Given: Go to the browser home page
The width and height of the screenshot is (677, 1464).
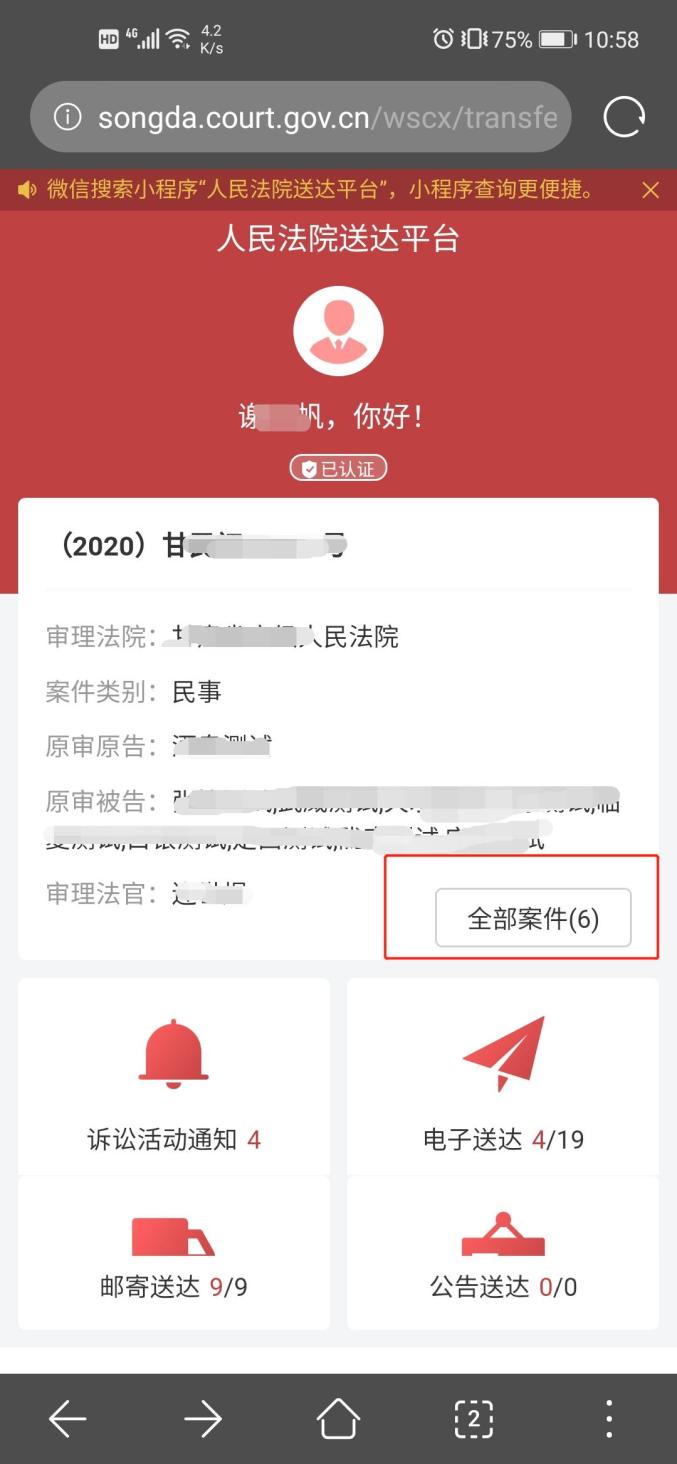Looking at the screenshot, I should tap(338, 1418).
